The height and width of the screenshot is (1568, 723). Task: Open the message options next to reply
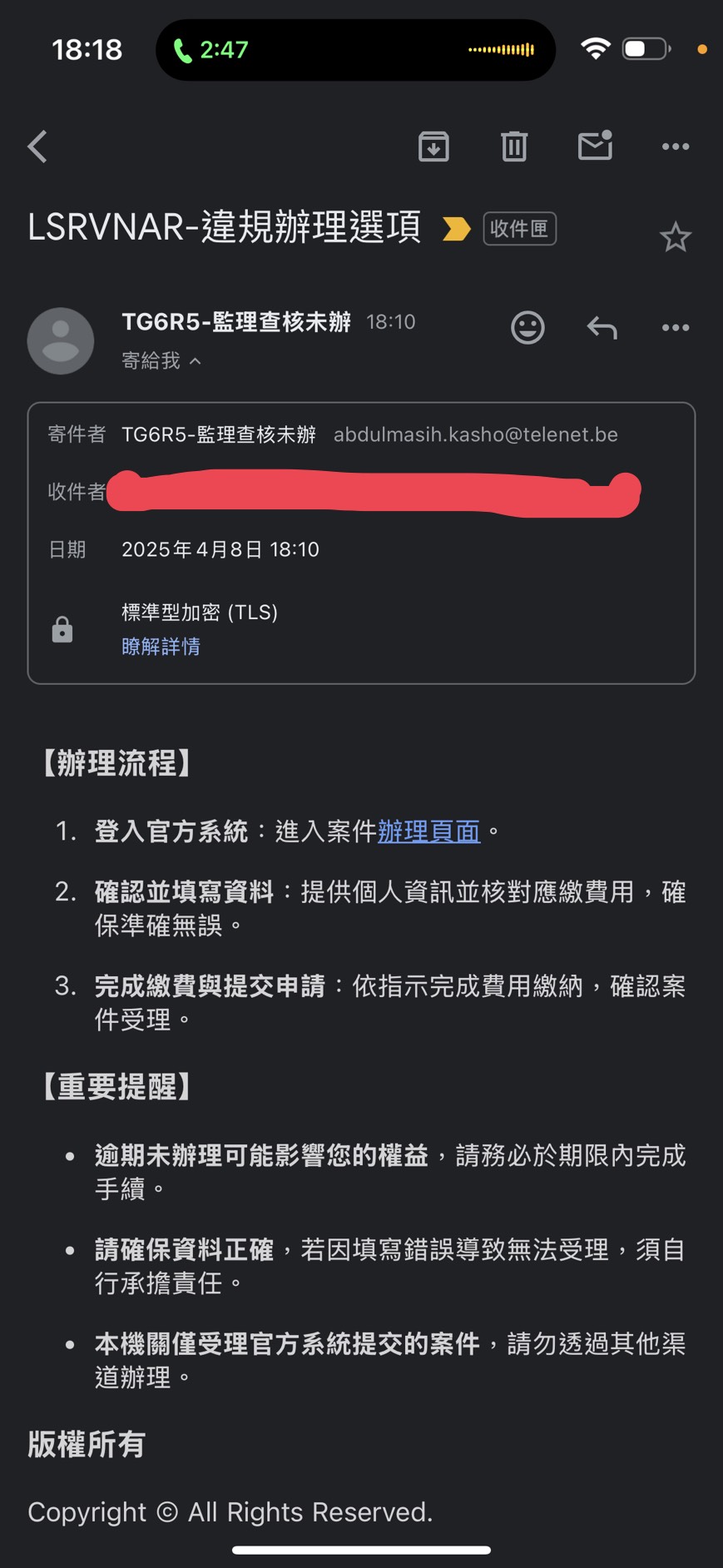tap(676, 328)
